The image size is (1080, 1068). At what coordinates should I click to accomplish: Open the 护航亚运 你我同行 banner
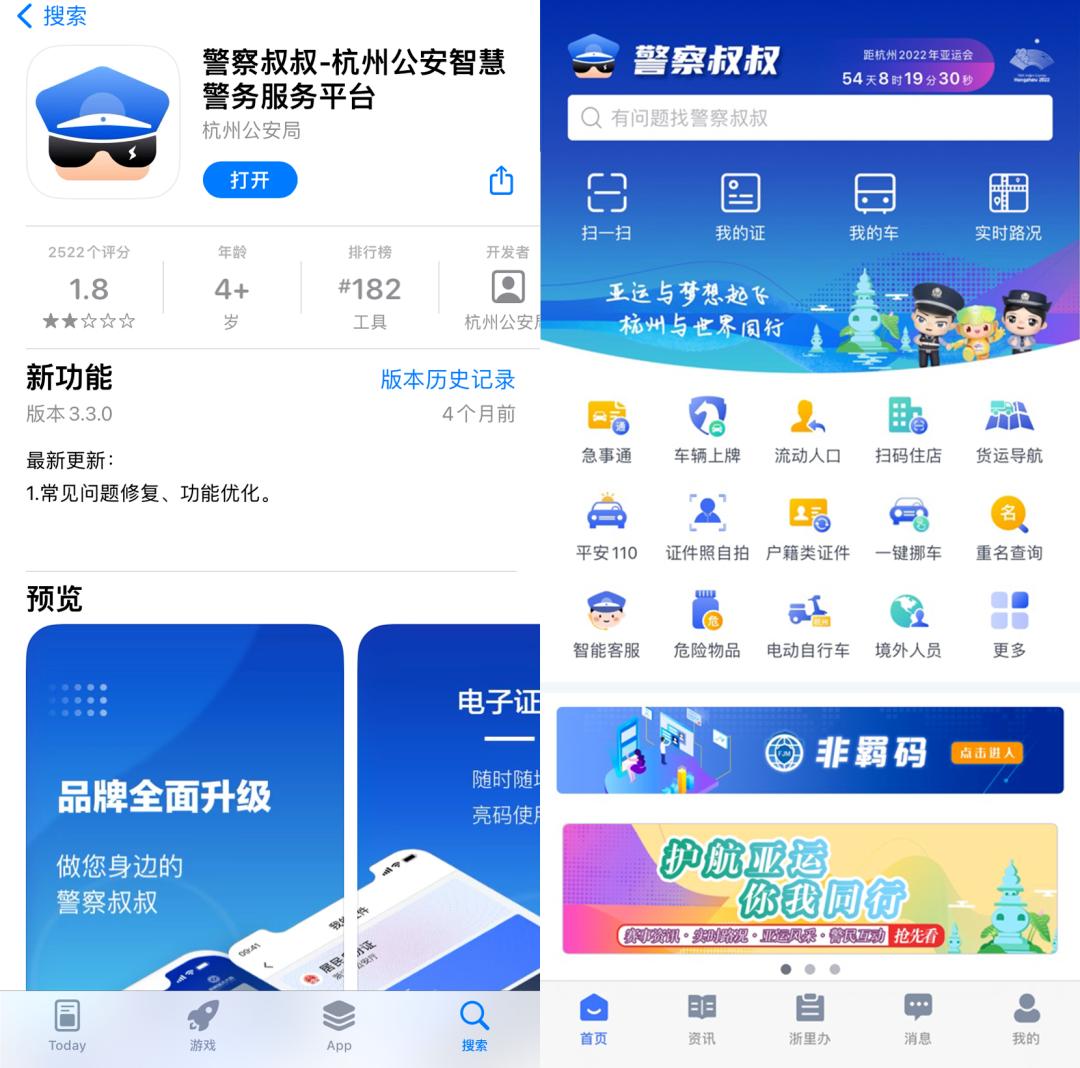(x=810, y=888)
